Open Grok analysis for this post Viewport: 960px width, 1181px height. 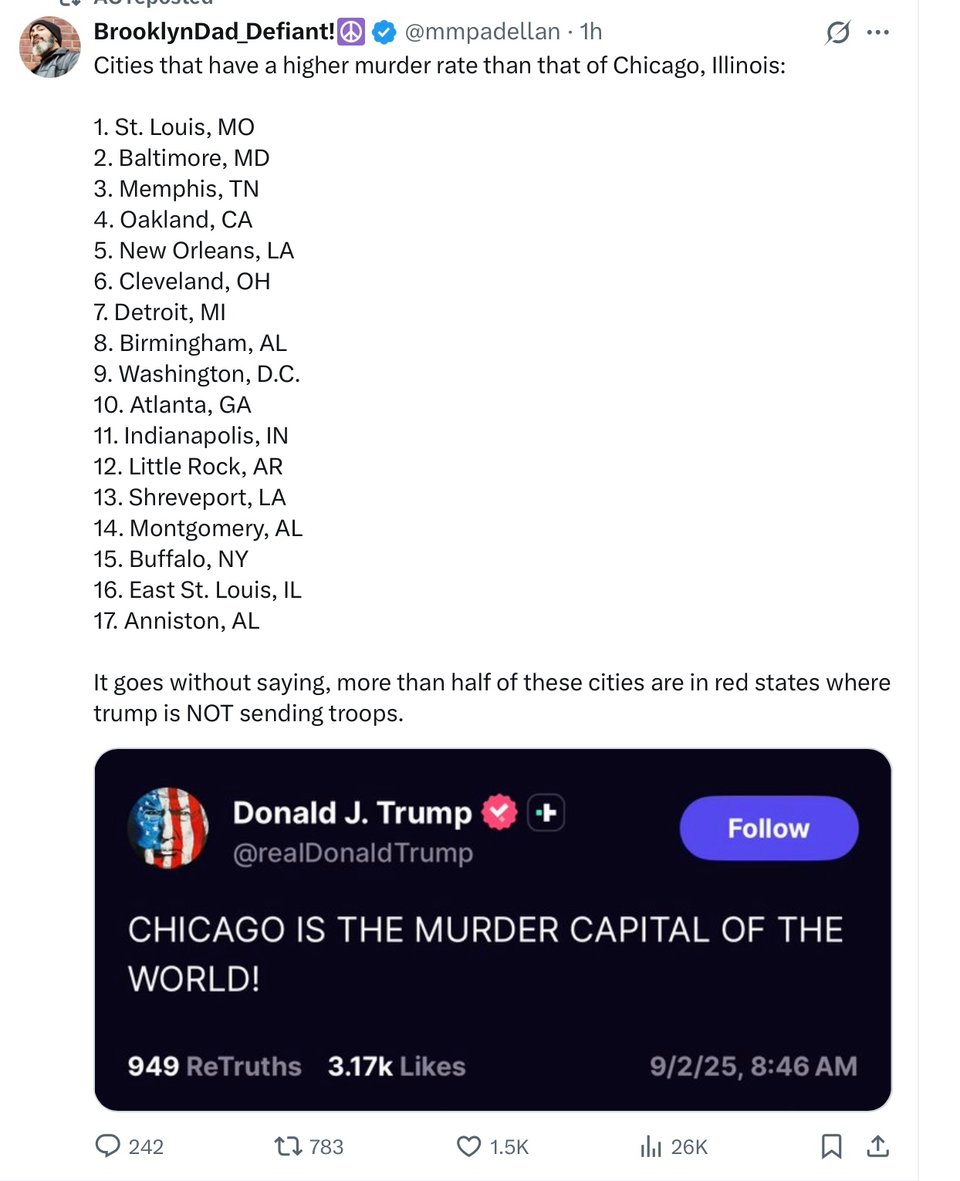838,31
